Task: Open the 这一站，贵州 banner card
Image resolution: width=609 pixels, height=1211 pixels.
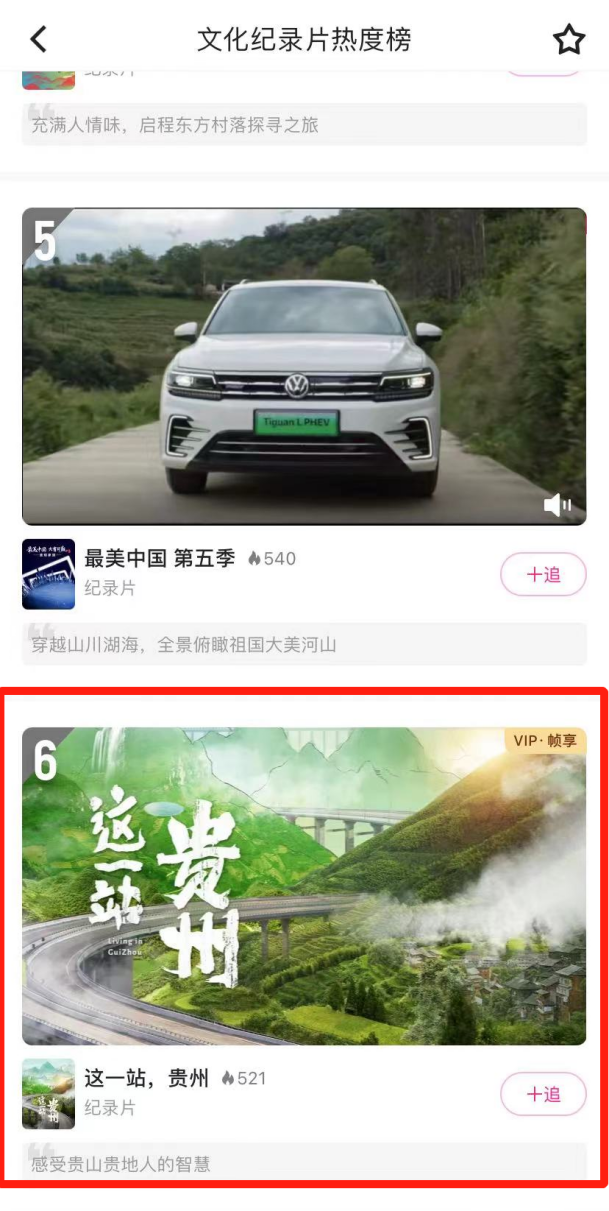Action: click(304, 885)
